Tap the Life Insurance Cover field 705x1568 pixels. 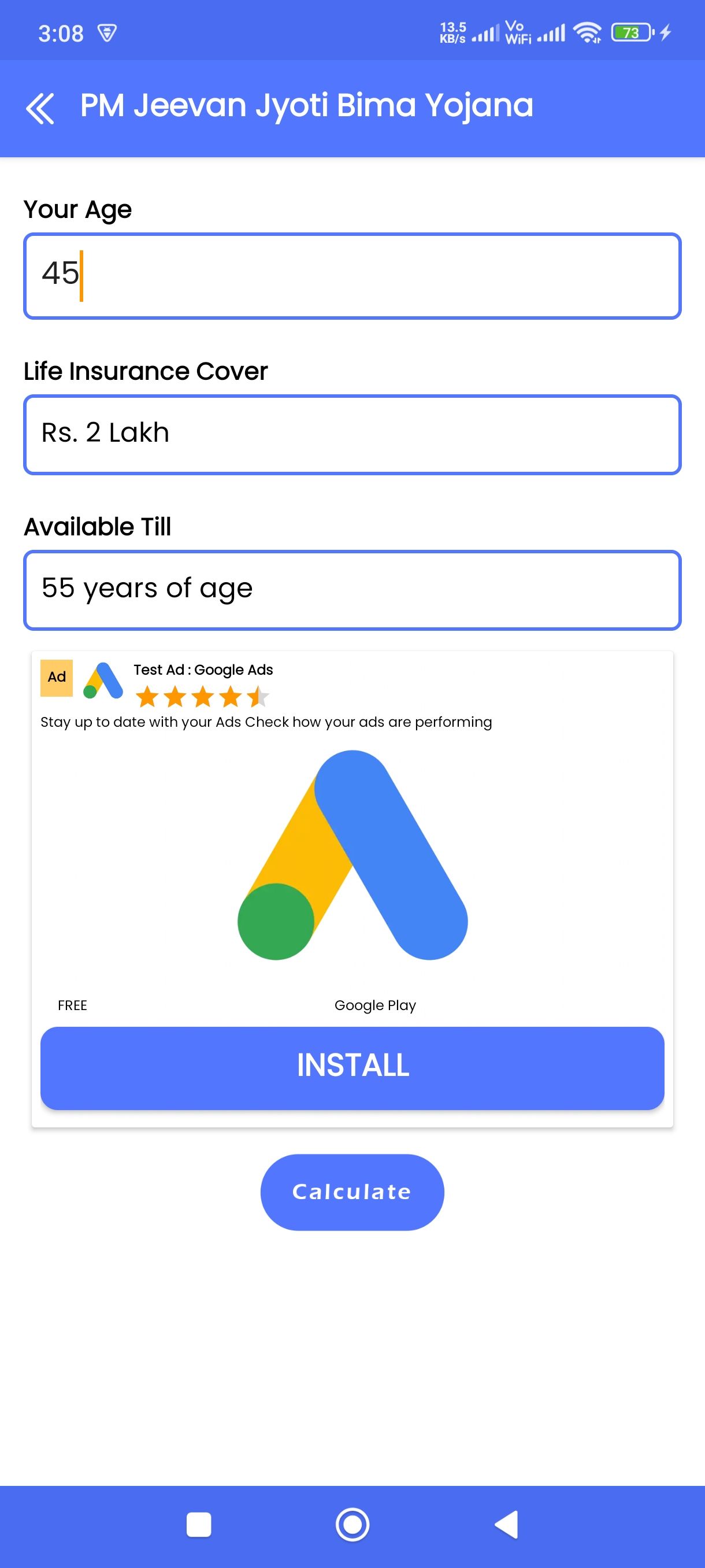[352, 435]
